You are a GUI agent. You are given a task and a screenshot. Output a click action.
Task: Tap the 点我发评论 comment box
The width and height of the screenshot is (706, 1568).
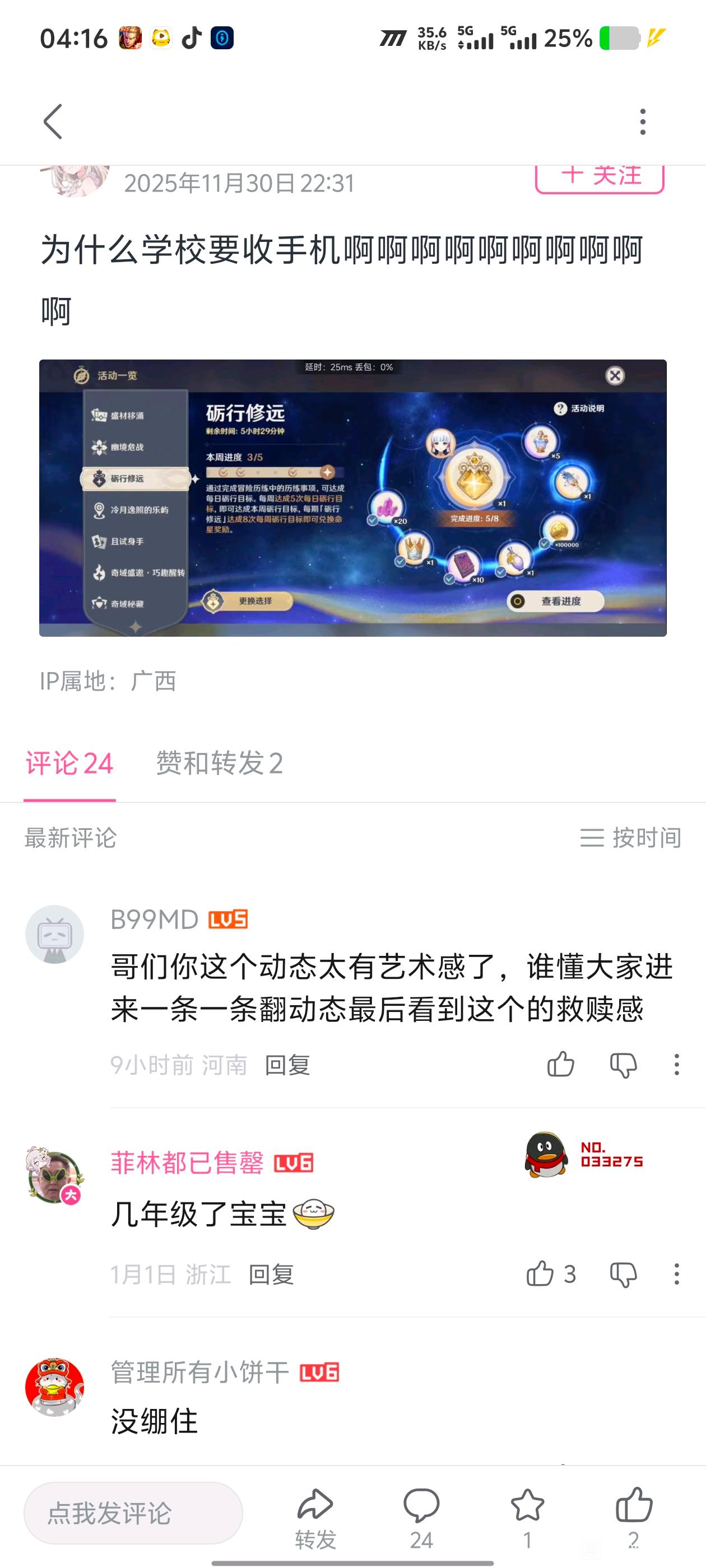(133, 1513)
